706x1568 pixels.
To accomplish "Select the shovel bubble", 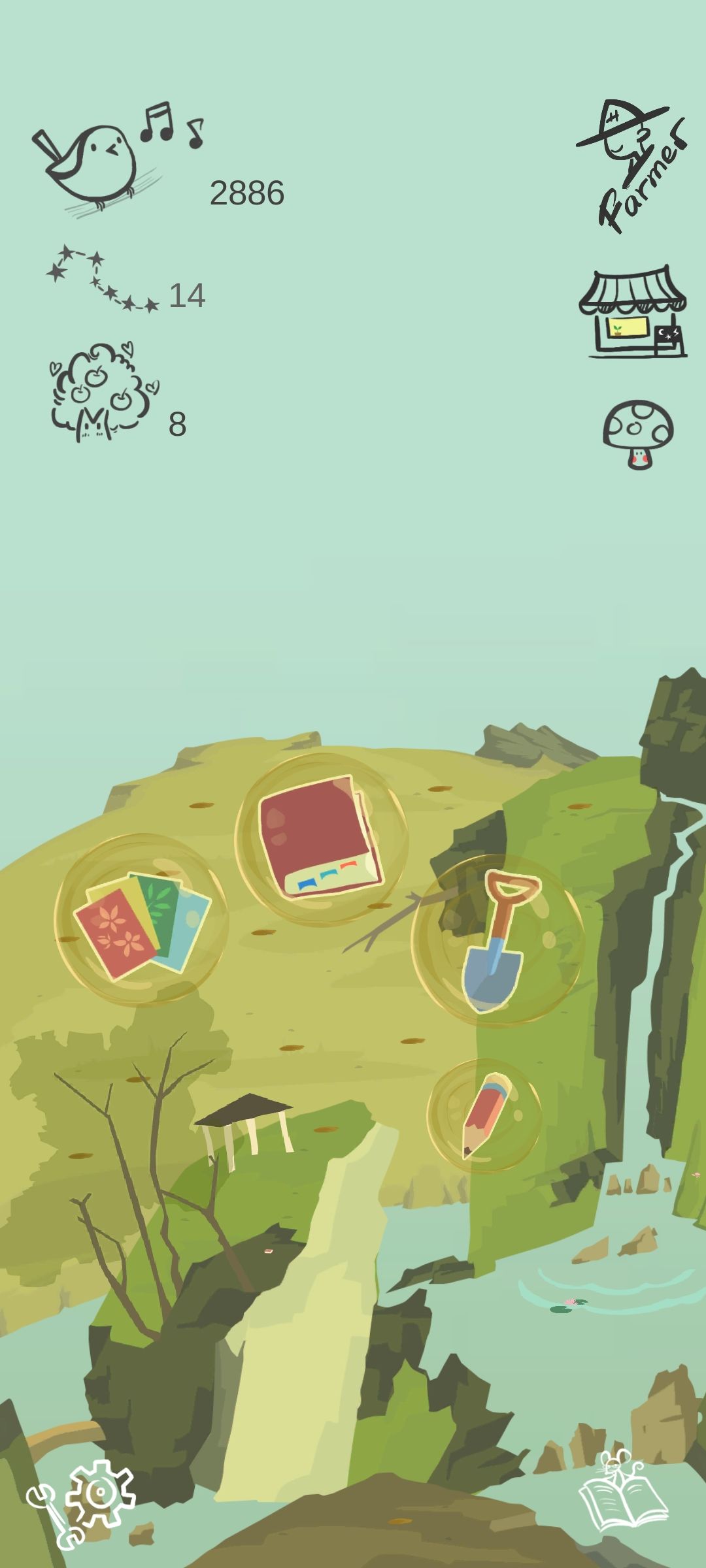I will pos(497,940).
